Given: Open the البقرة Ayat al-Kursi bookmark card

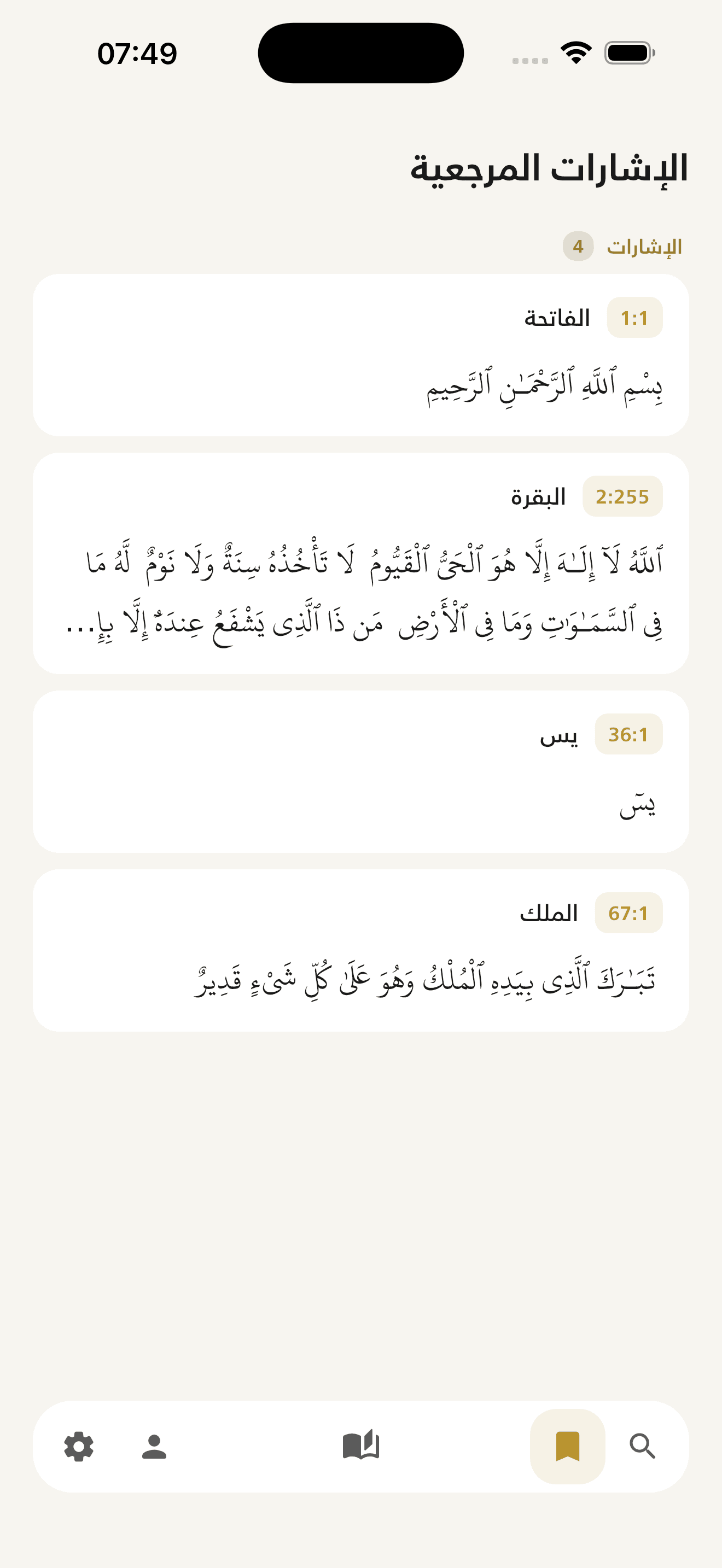Looking at the screenshot, I should 361,563.
